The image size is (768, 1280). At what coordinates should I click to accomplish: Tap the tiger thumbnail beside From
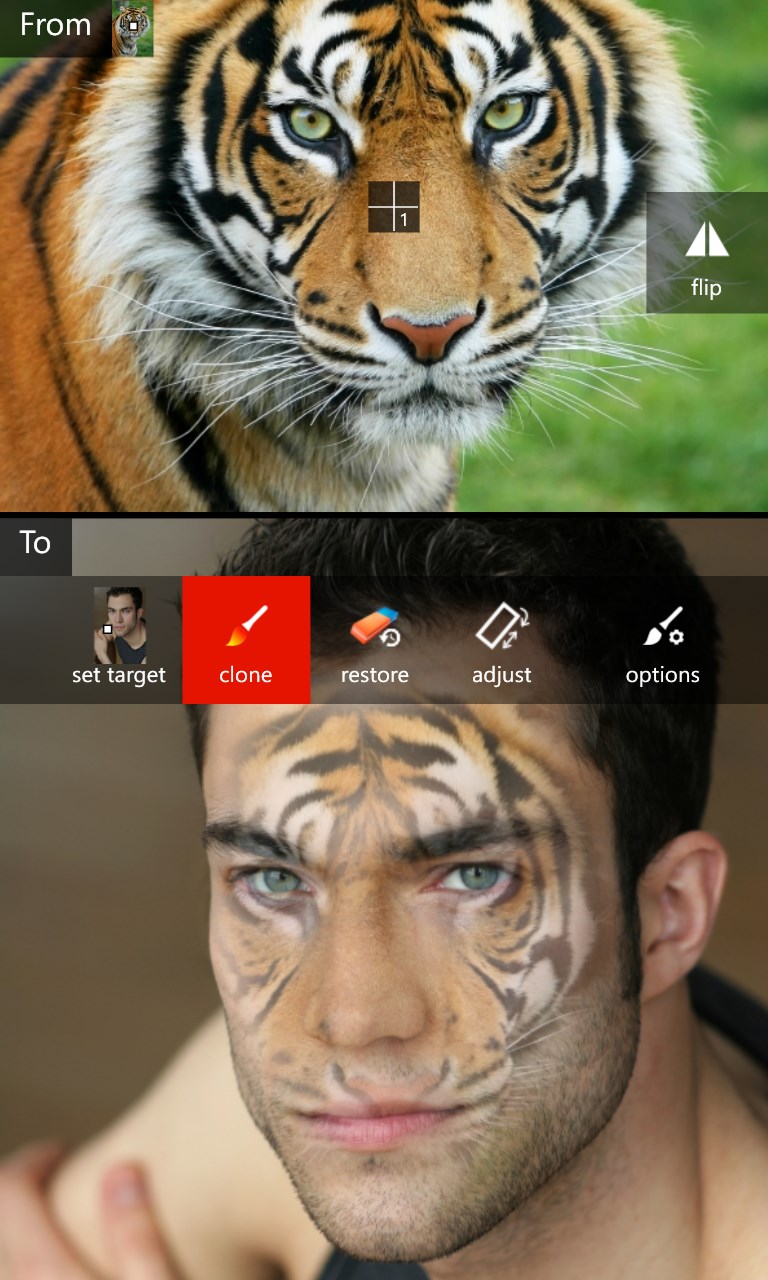click(133, 28)
